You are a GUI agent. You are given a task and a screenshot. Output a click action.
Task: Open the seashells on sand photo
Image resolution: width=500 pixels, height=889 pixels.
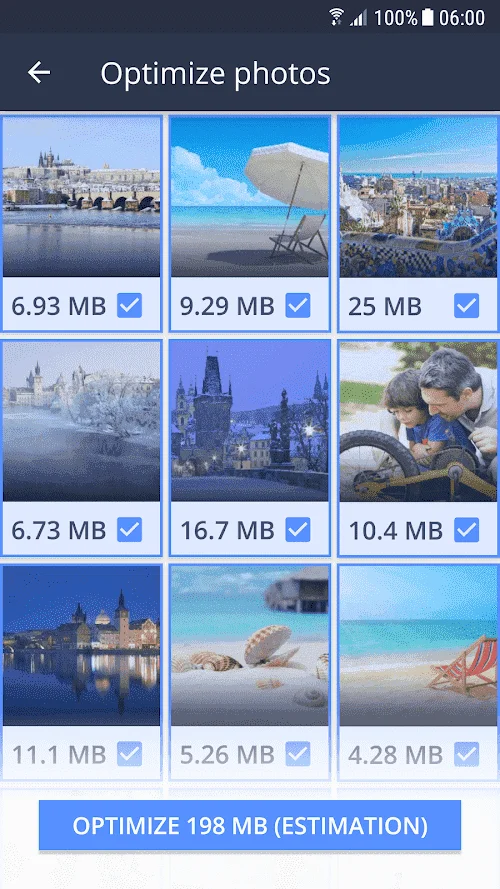tap(249, 645)
